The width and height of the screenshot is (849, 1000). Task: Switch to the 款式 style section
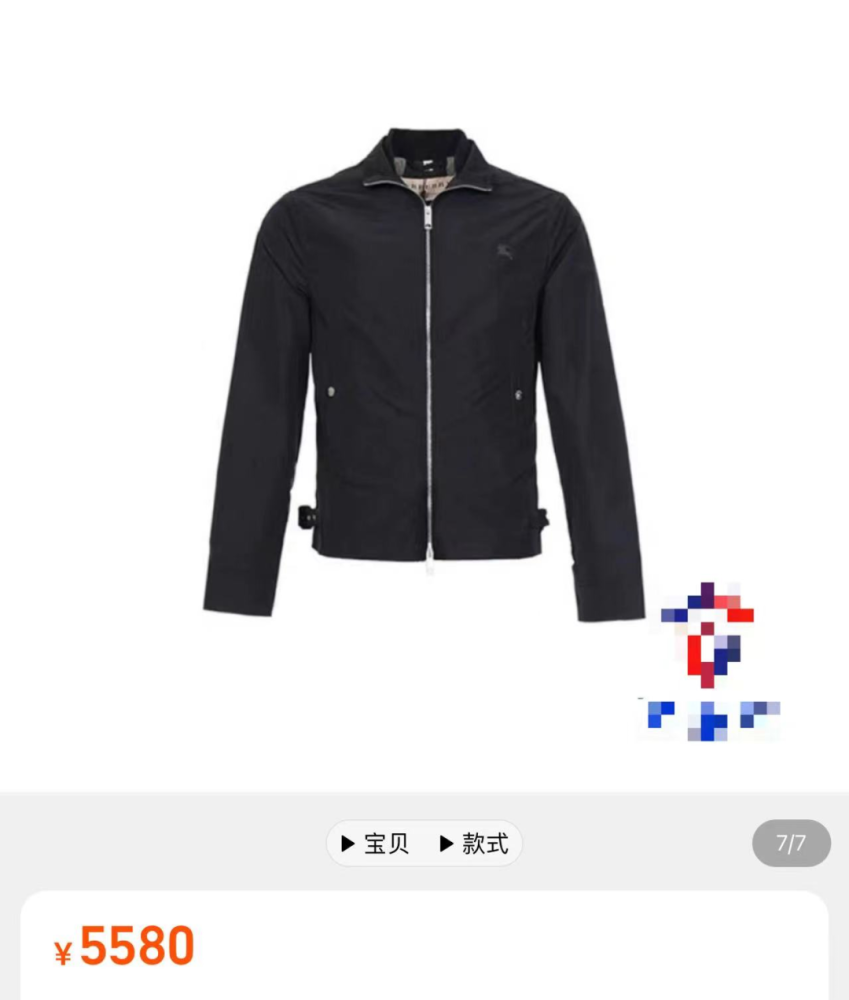pyautogui.click(x=474, y=844)
